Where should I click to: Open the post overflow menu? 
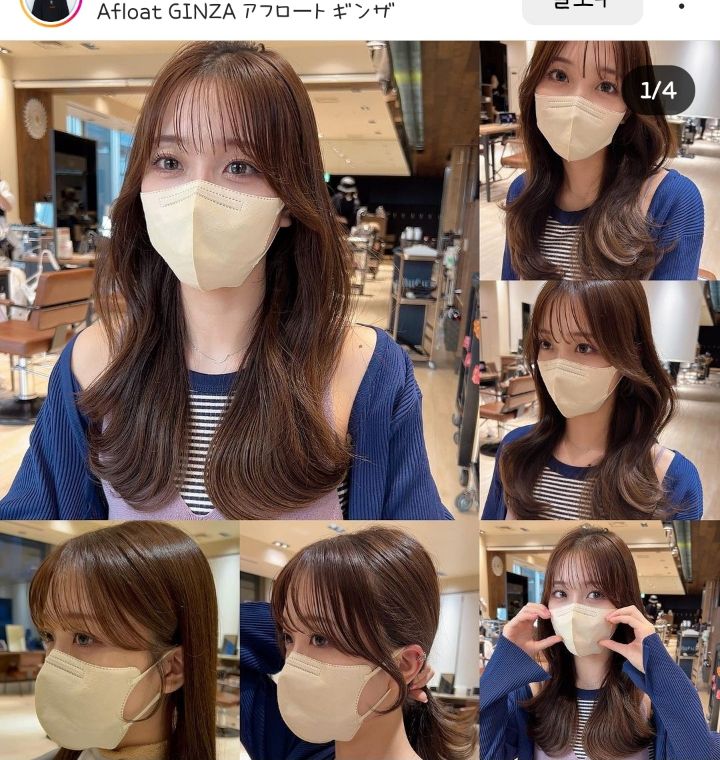(x=682, y=7)
